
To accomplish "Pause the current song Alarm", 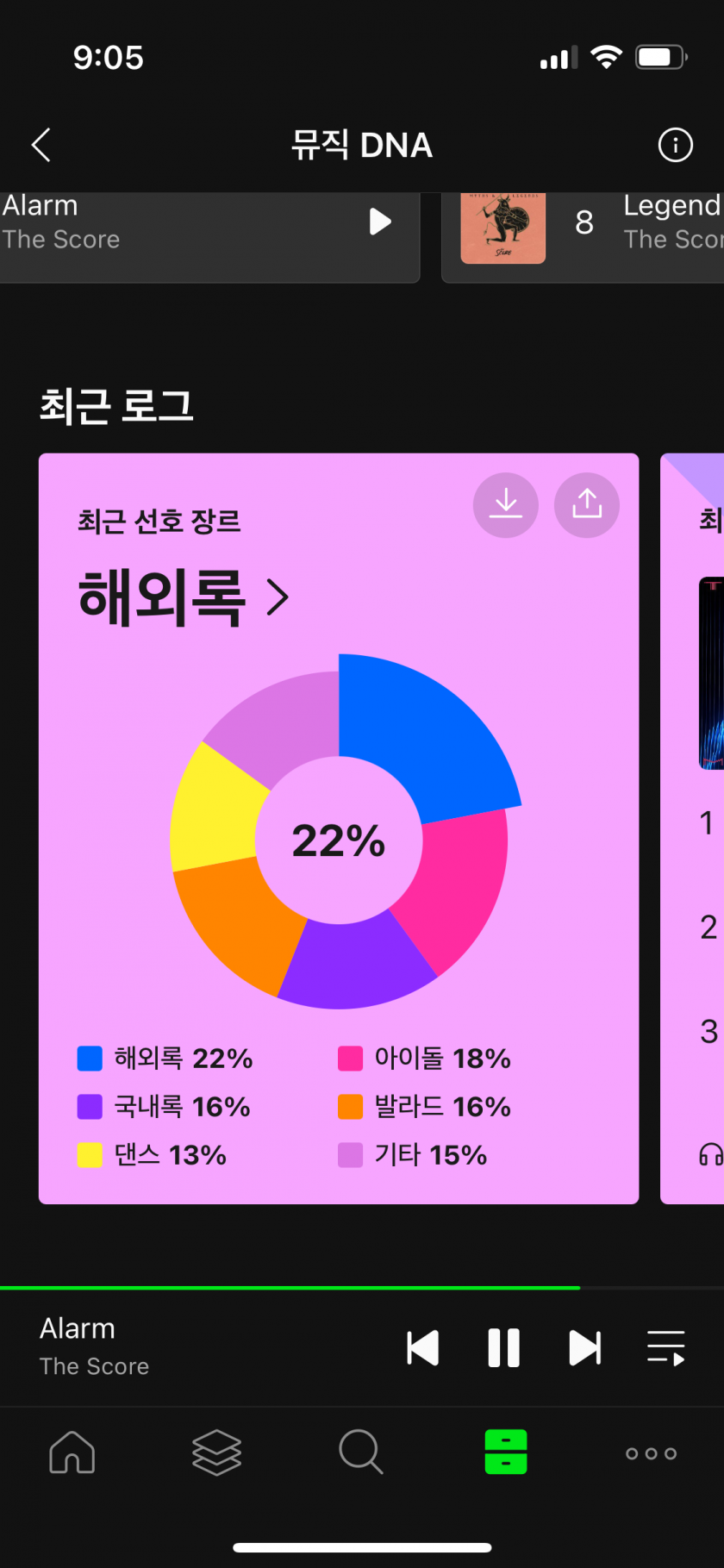I will pos(503,1348).
